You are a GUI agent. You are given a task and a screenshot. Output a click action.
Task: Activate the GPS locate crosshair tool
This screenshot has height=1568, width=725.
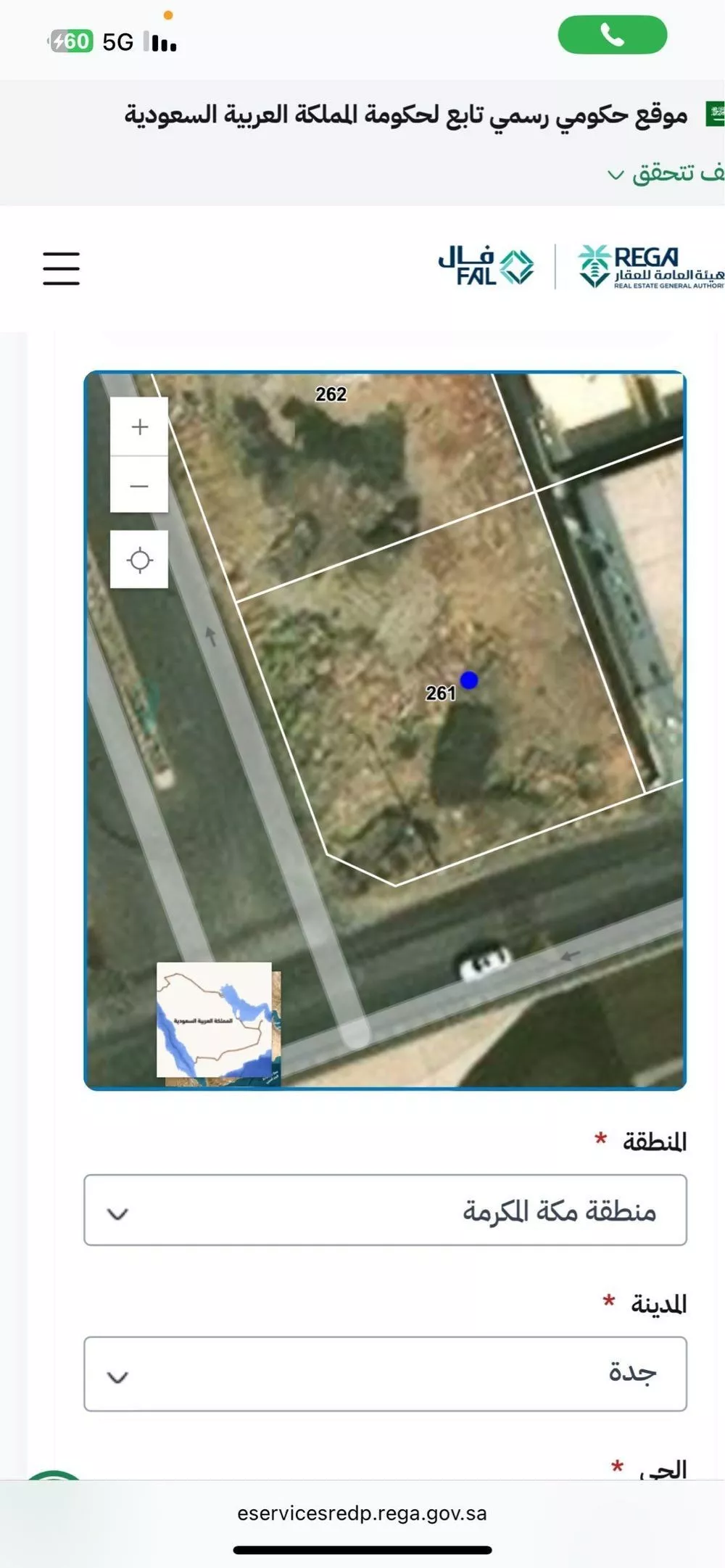[x=139, y=559]
